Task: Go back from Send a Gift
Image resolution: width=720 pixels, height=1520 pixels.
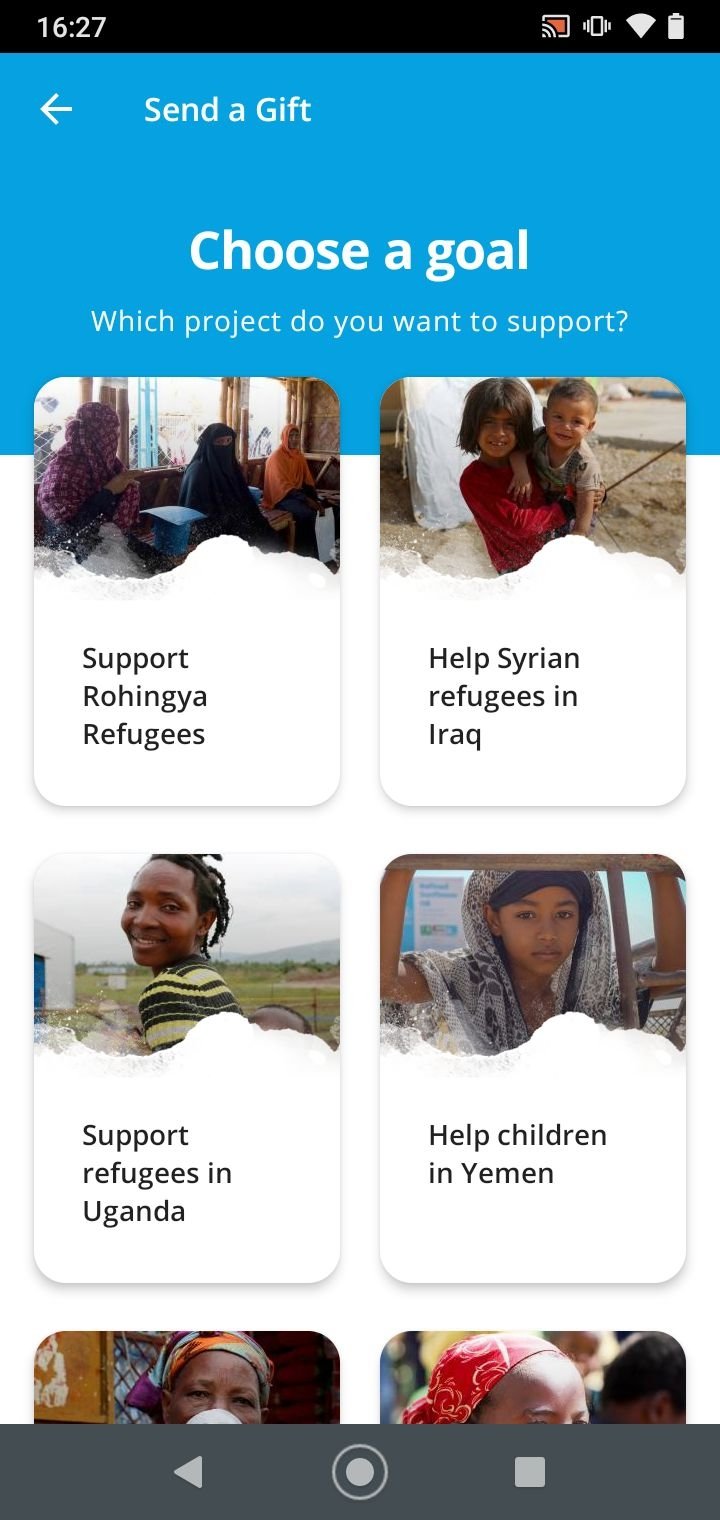Action: [56, 109]
